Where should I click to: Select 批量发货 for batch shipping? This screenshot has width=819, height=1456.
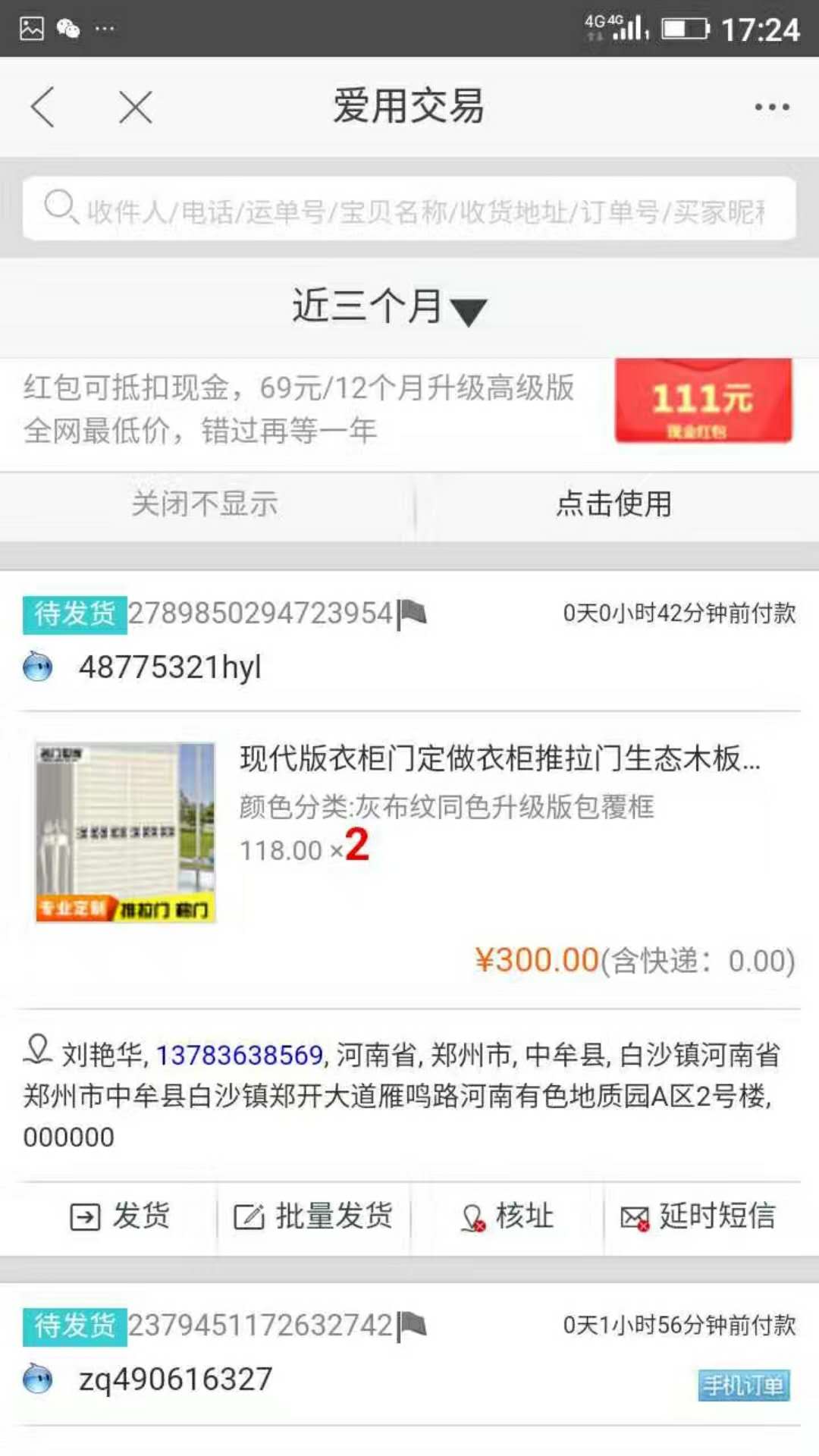[x=313, y=1216]
